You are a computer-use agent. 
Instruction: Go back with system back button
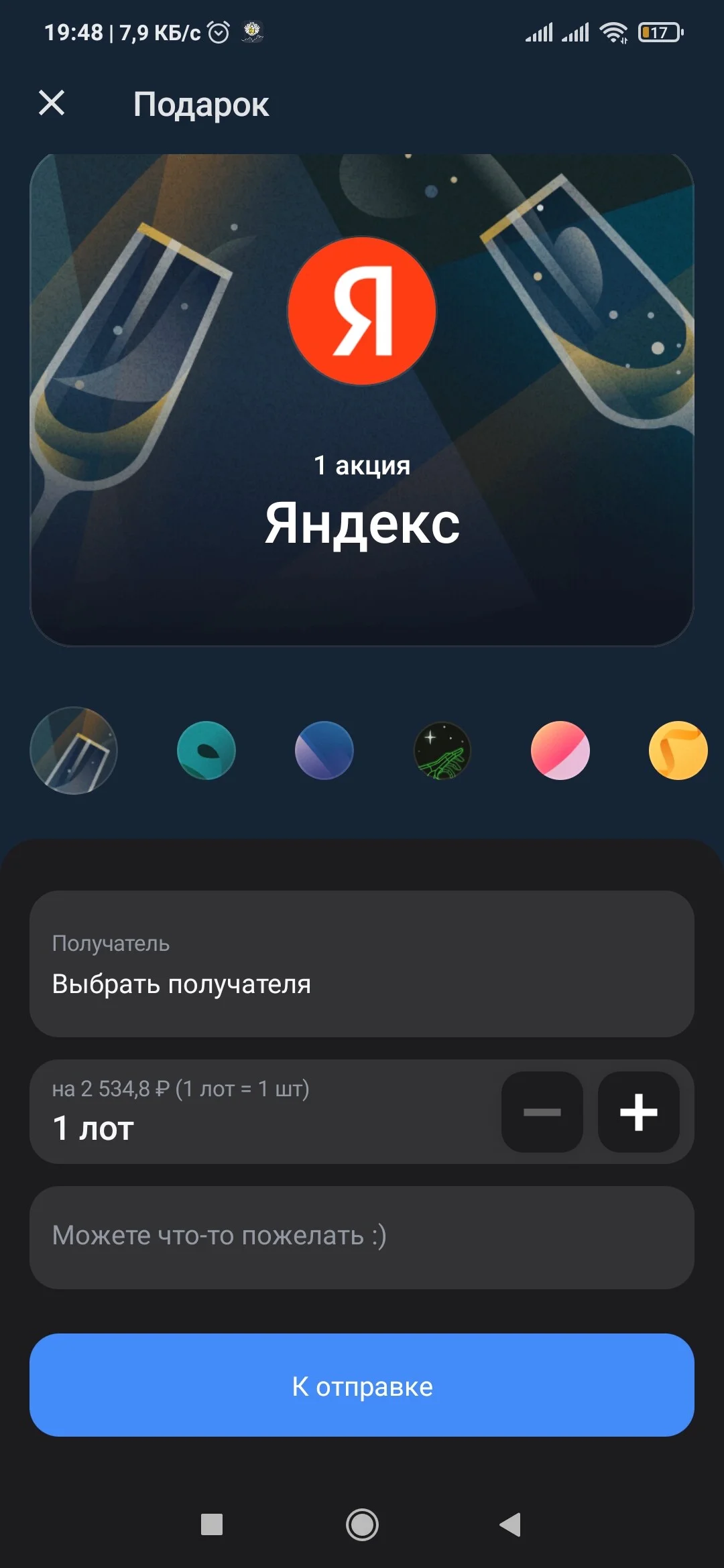511,1524
